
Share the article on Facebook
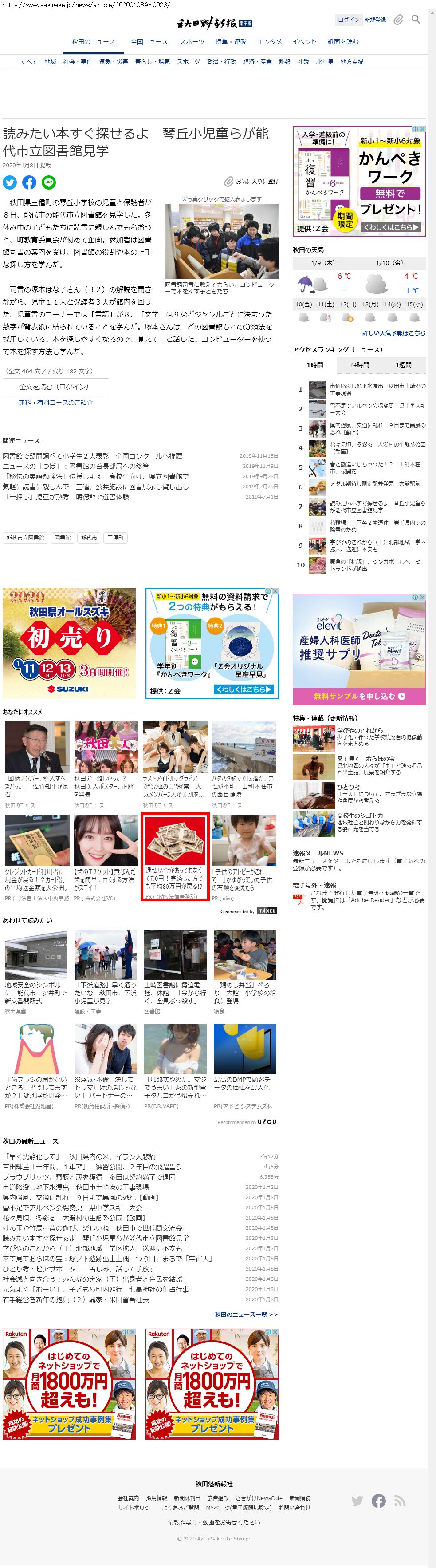tap(29, 182)
